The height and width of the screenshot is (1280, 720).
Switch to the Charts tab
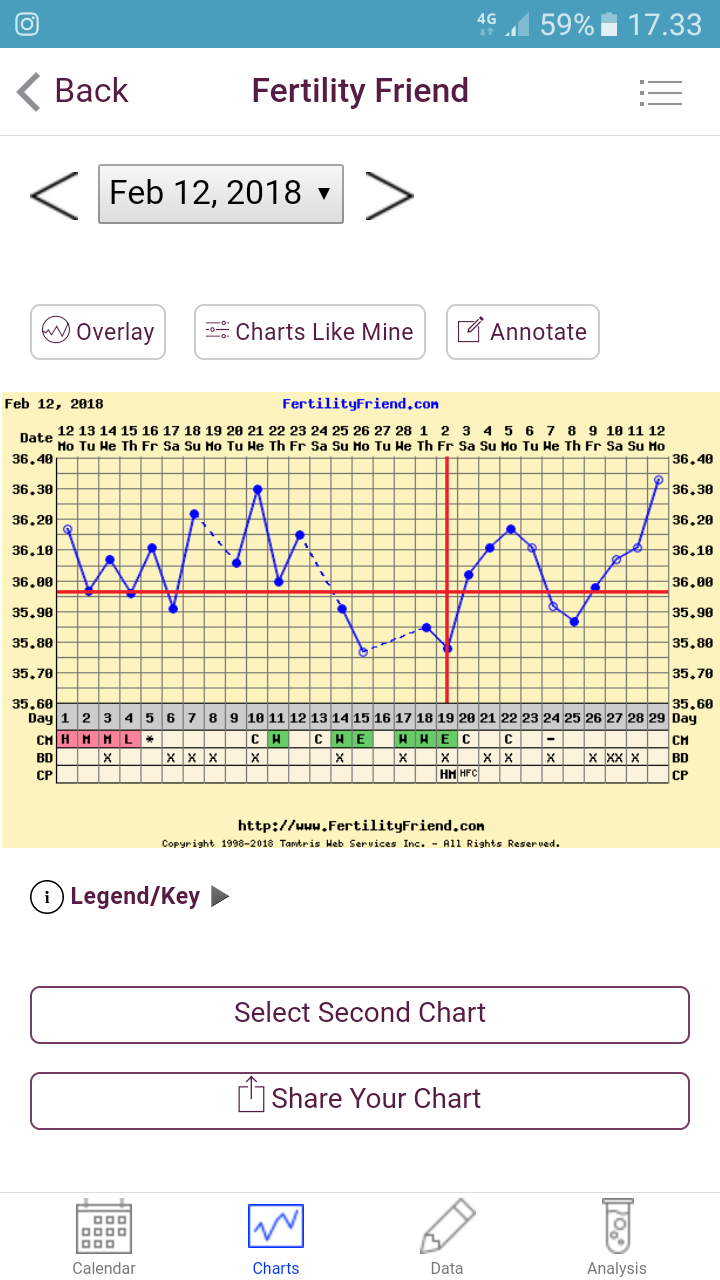tap(276, 1238)
